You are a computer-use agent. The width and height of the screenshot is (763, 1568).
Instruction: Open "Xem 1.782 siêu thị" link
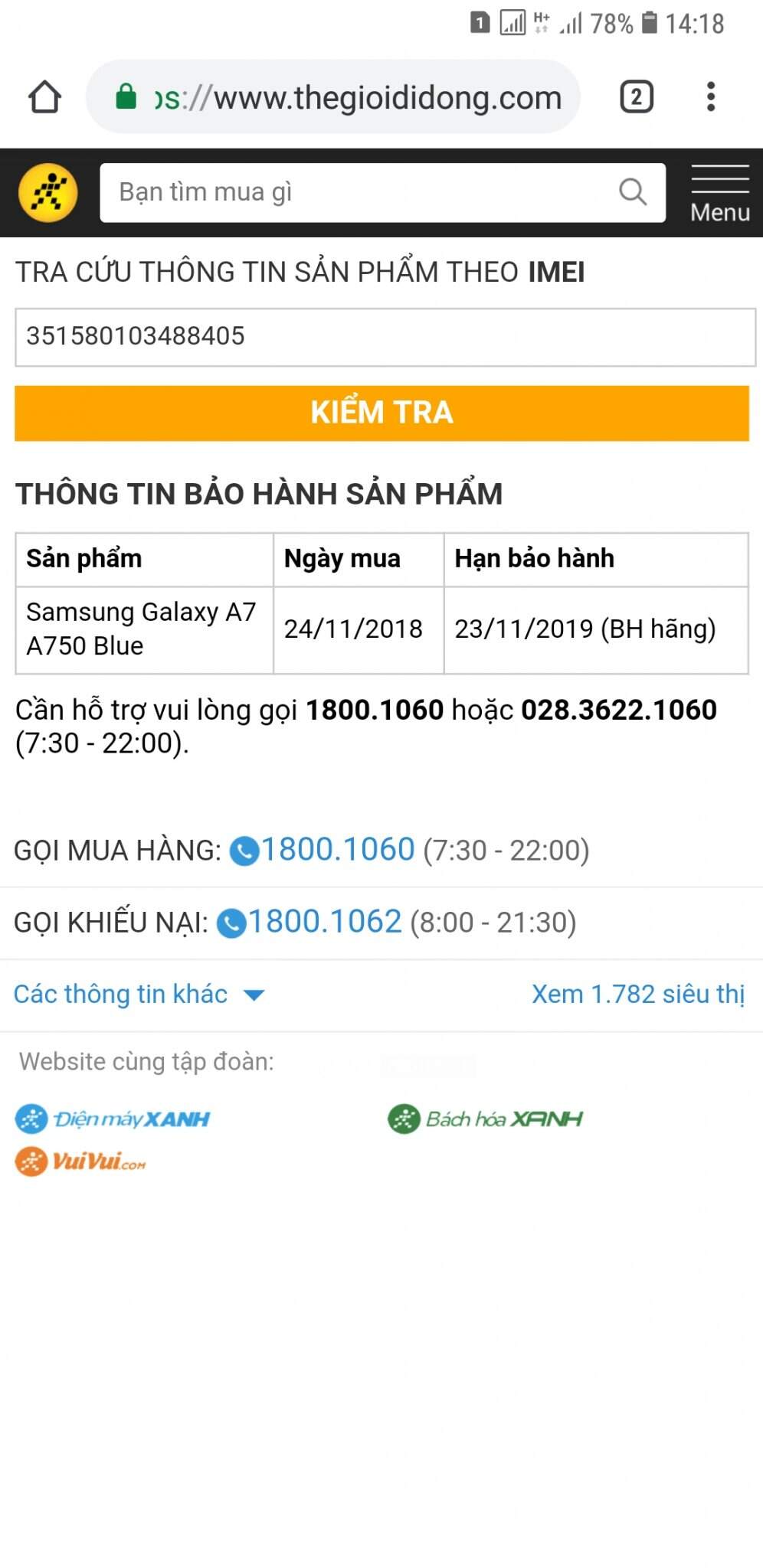(637, 994)
